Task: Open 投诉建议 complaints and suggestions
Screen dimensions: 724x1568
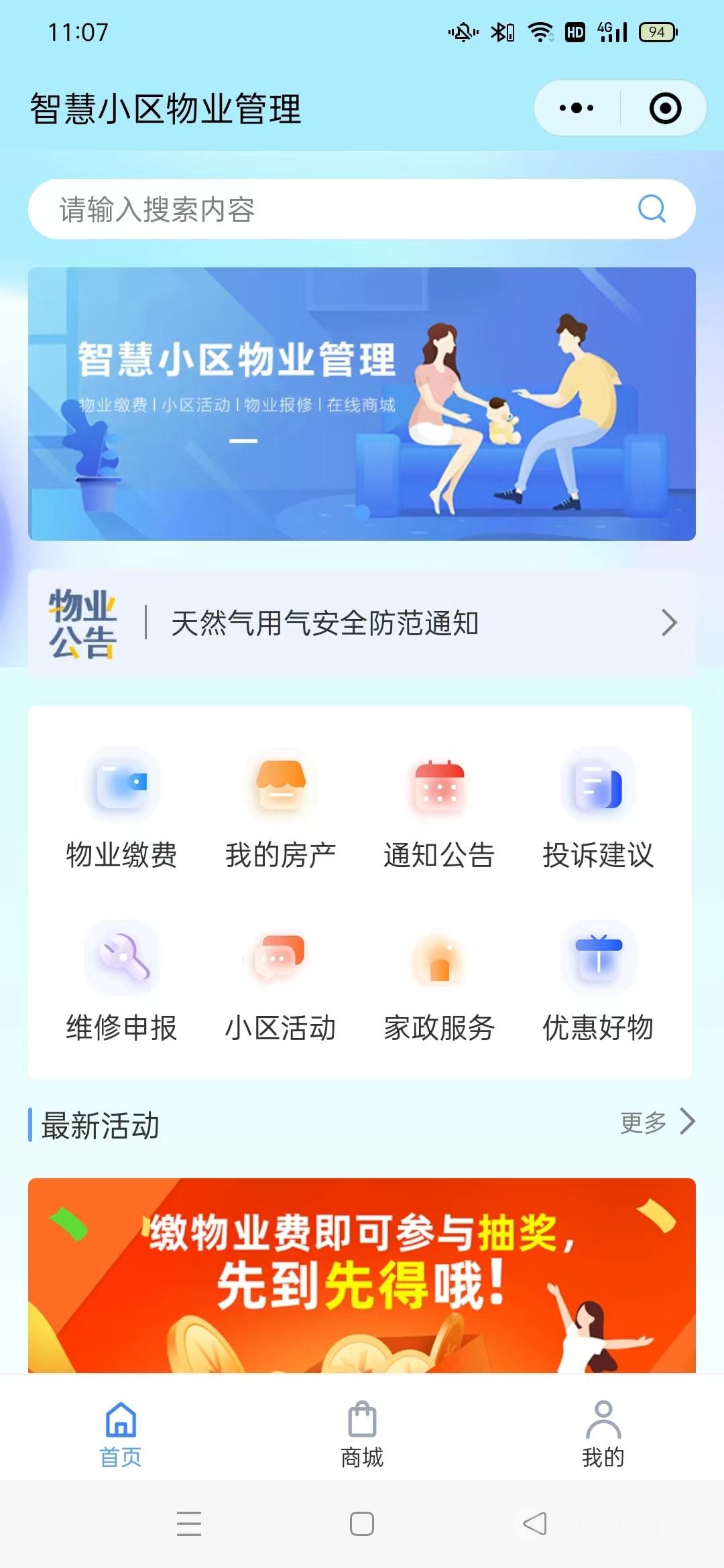Action: tap(598, 809)
